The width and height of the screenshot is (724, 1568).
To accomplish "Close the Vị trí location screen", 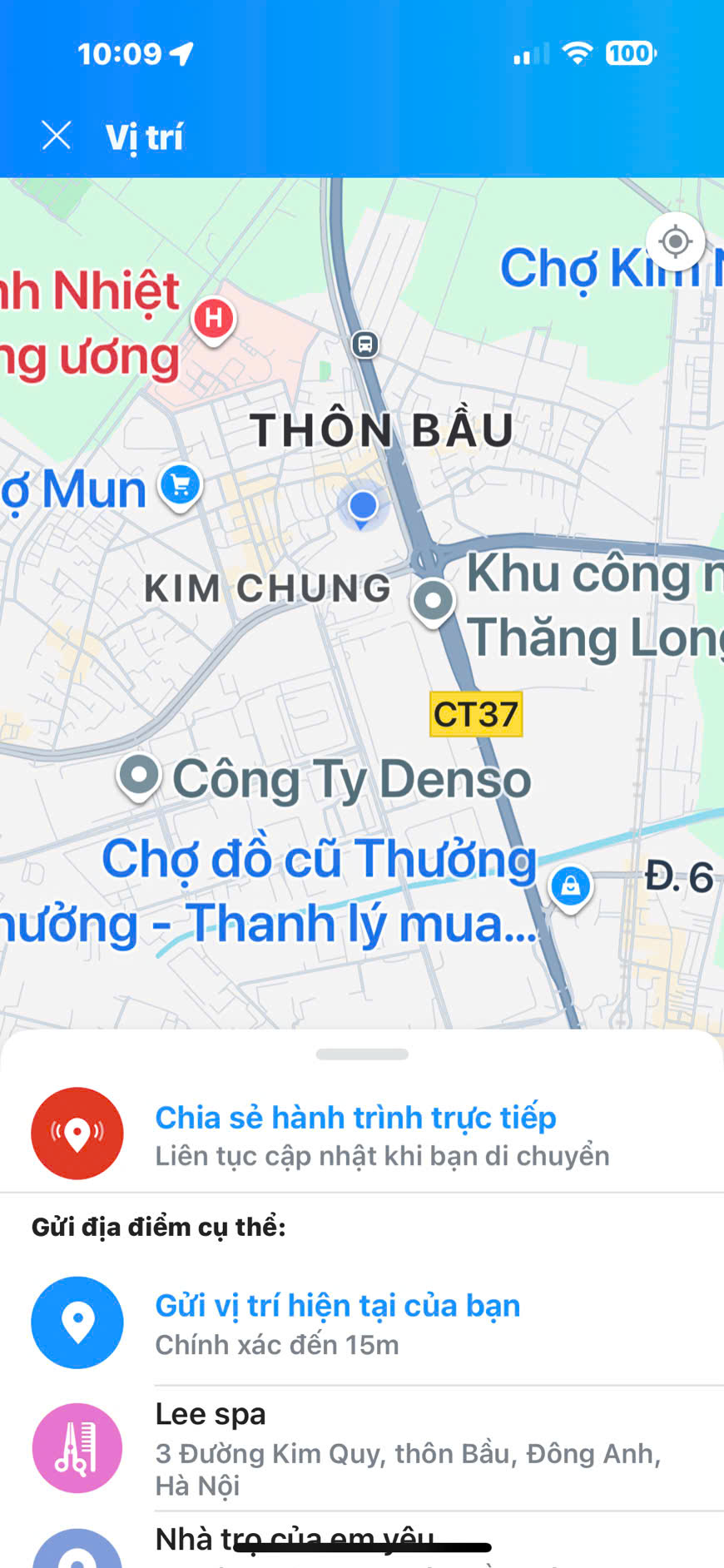I will click(57, 135).
